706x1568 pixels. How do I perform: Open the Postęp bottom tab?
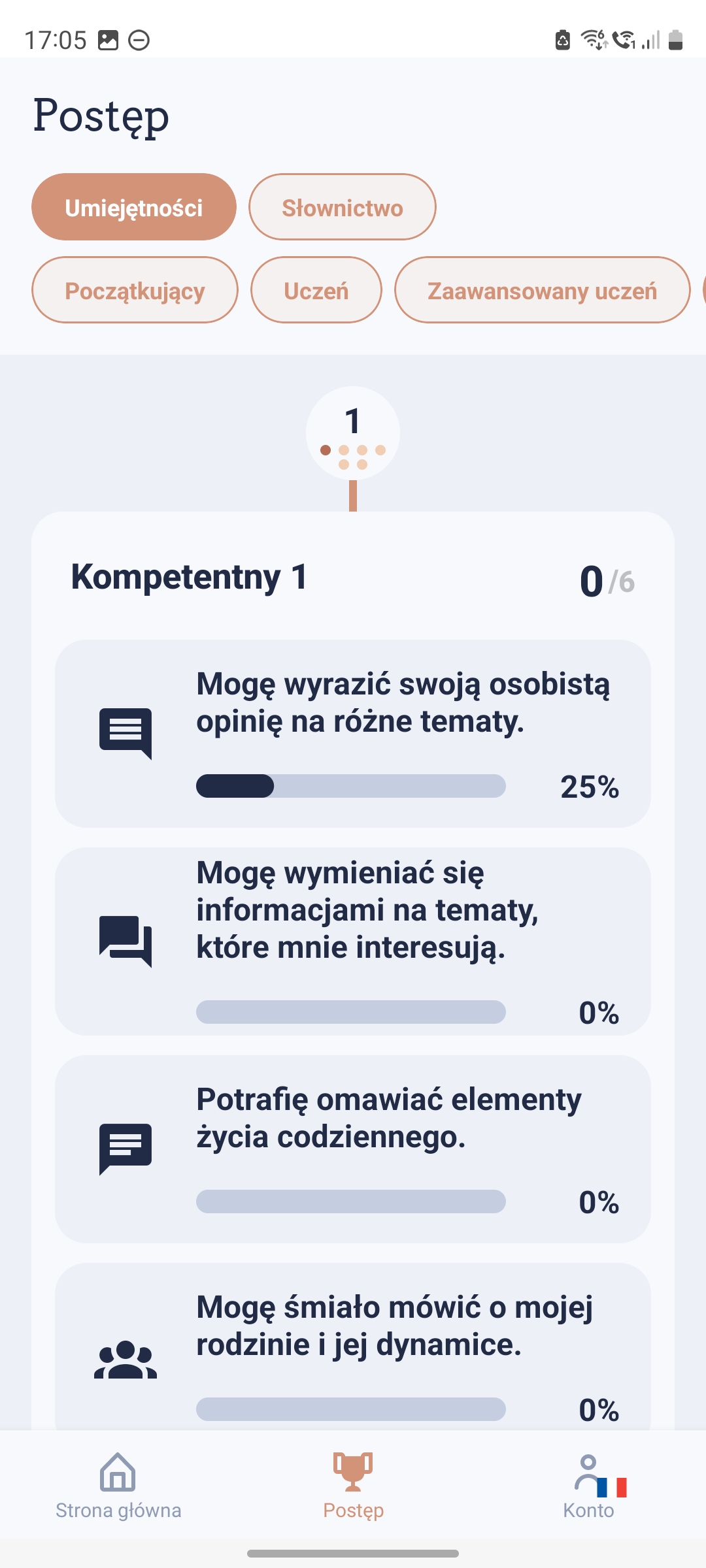pyautogui.click(x=353, y=1486)
